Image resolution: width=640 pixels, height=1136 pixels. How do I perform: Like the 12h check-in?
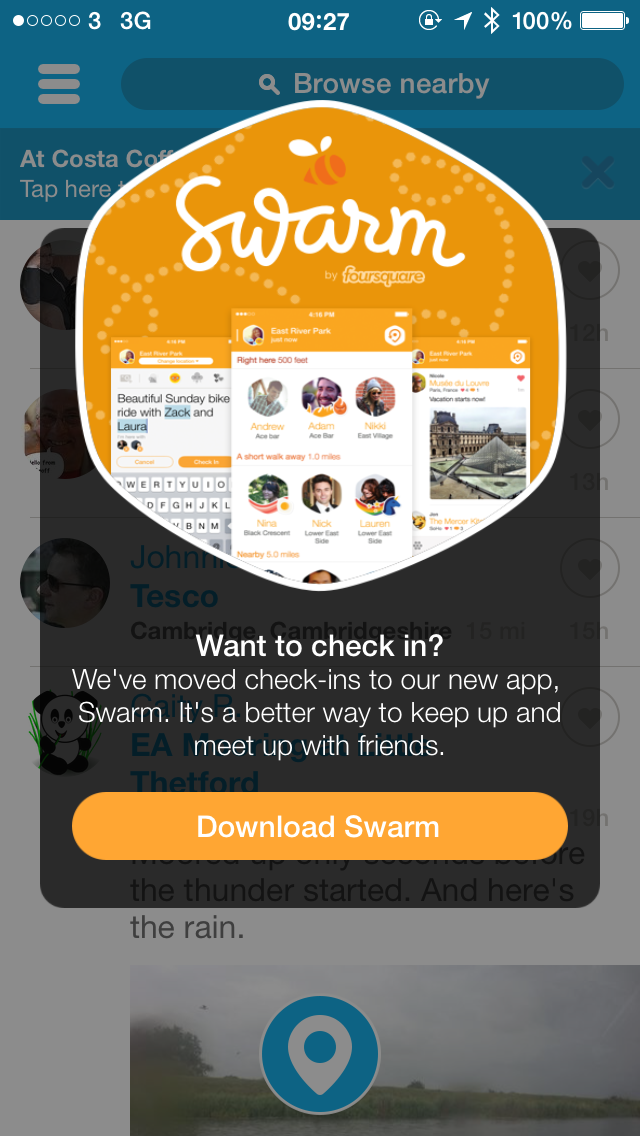tap(590, 270)
